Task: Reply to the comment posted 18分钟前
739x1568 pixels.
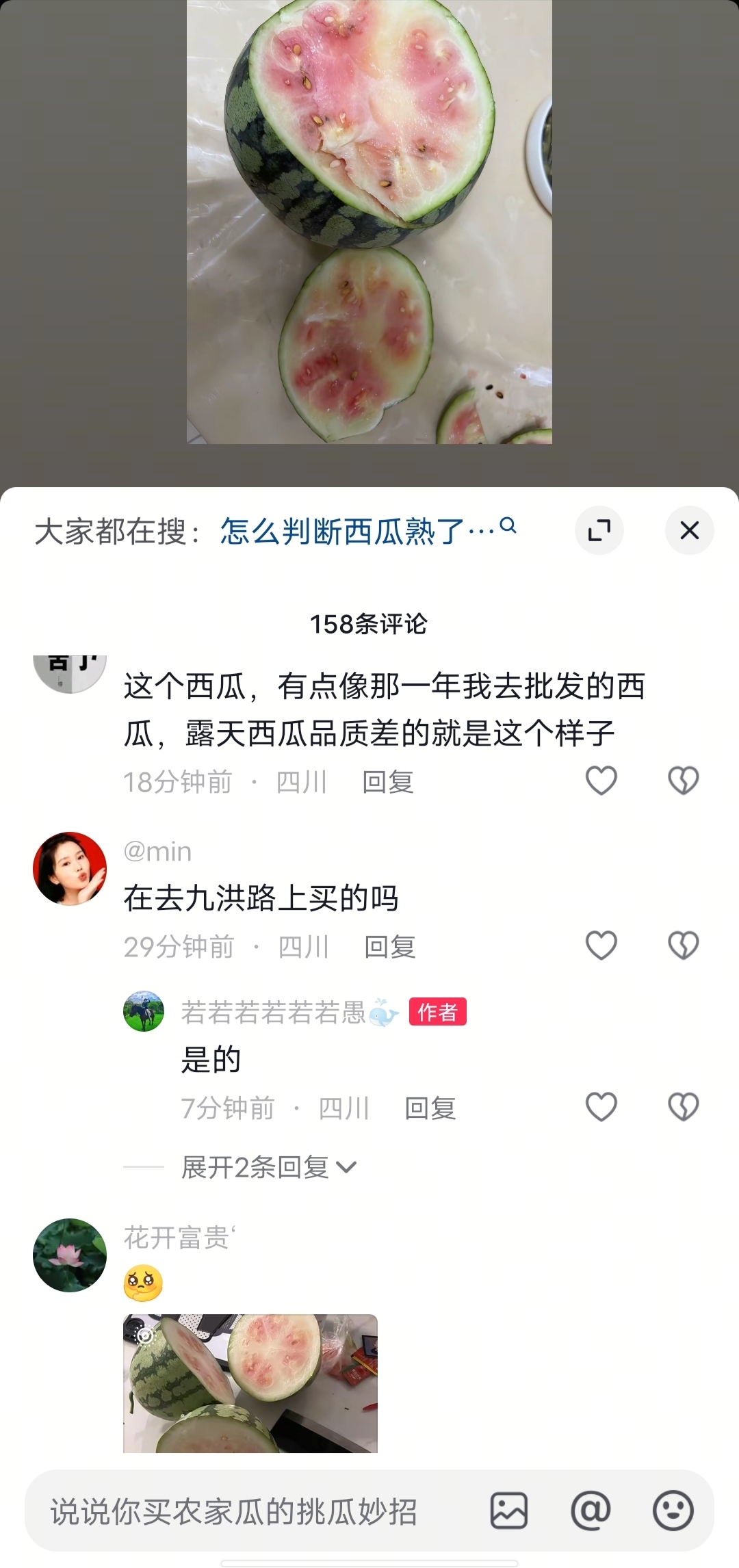Action: tap(388, 782)
